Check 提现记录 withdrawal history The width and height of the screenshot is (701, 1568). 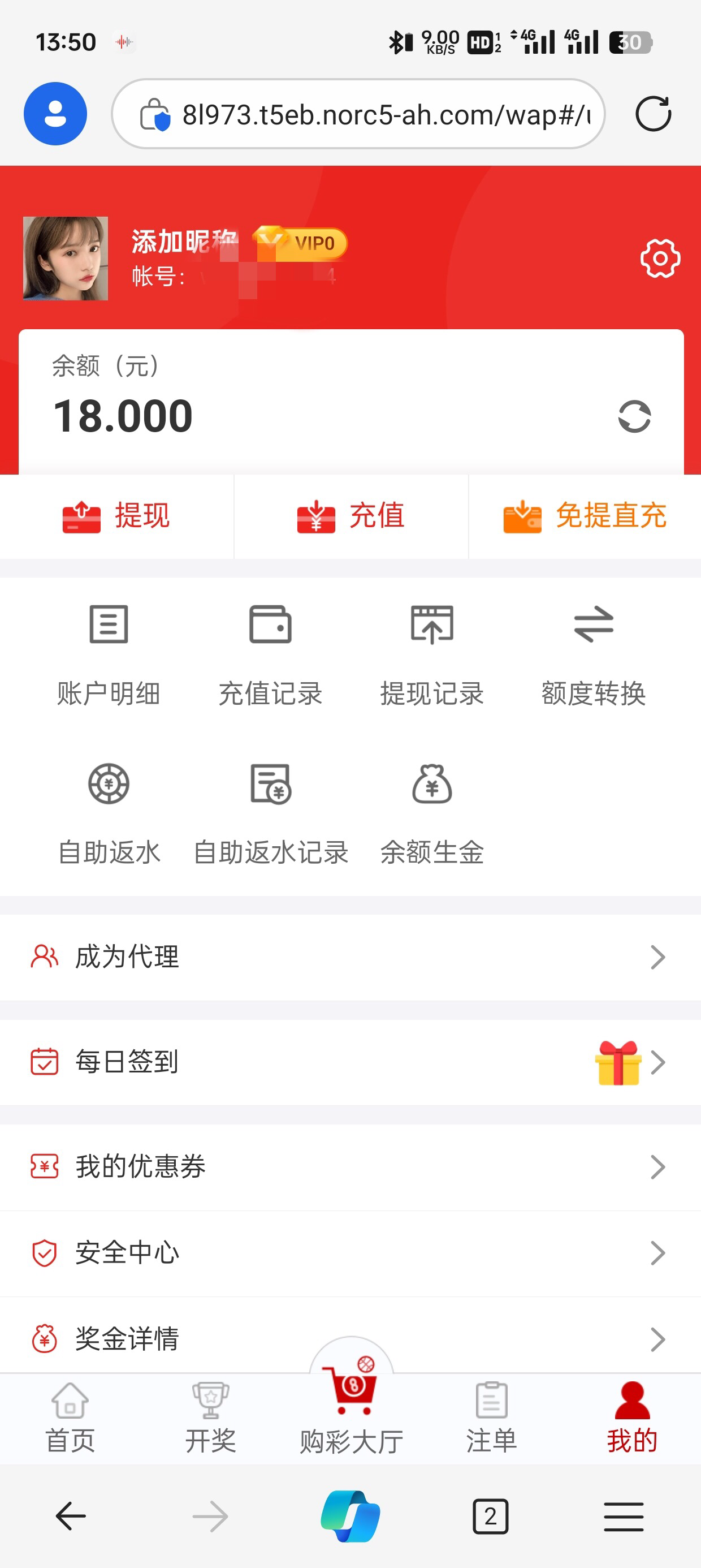[x=432, y=654]
